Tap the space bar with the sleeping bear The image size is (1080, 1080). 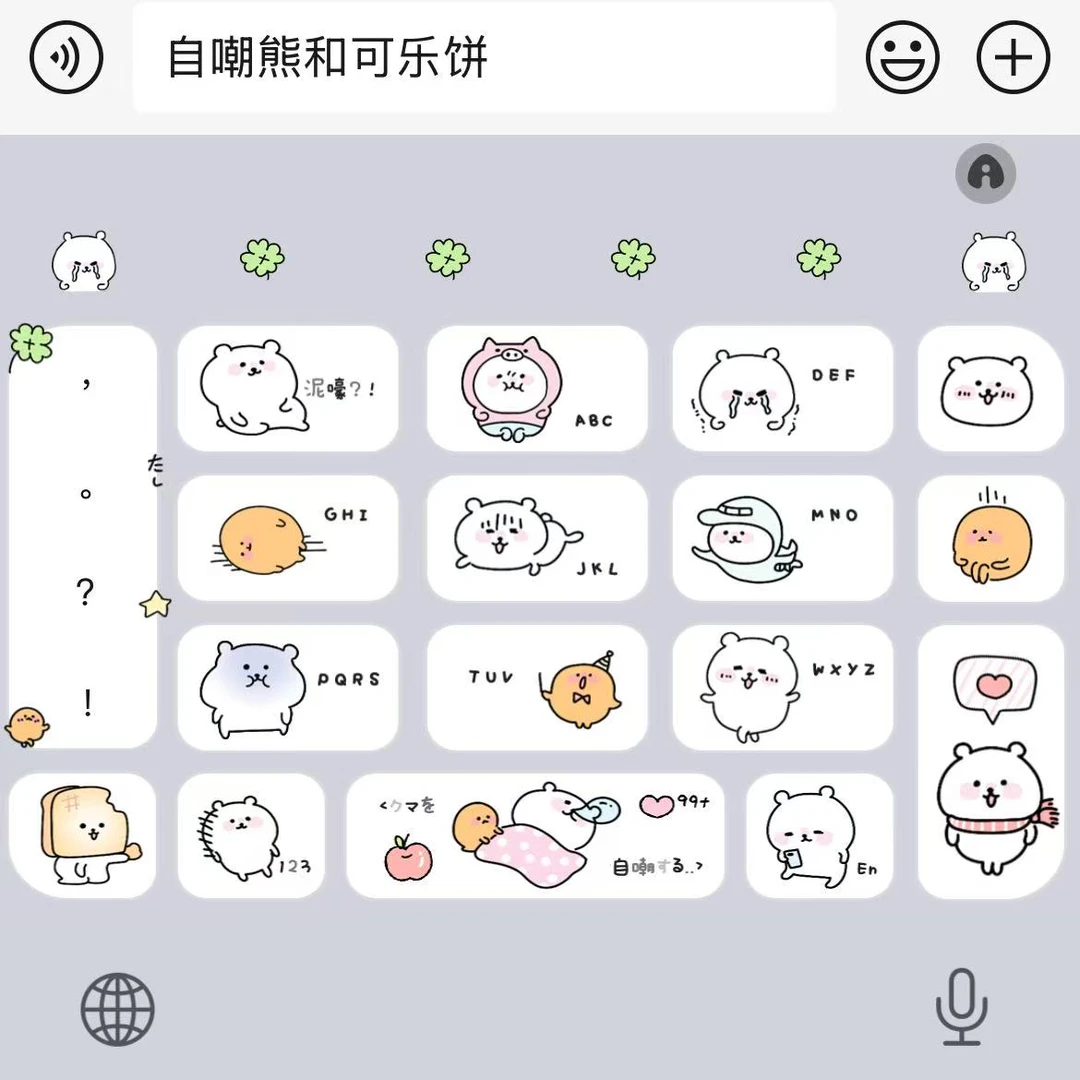[x=535, y=836]
